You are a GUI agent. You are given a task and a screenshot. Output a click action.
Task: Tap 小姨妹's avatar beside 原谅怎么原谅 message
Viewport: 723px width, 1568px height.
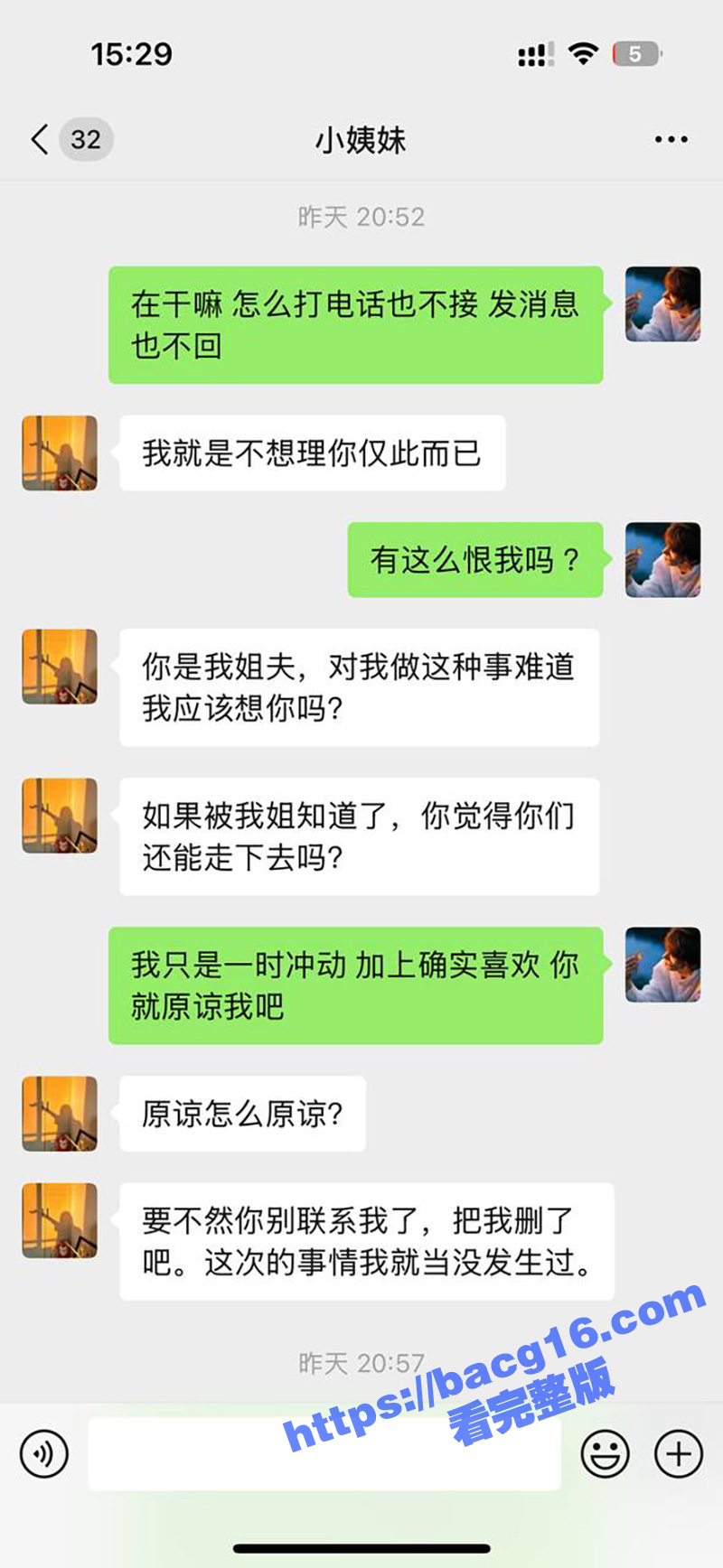(59, 1114)
